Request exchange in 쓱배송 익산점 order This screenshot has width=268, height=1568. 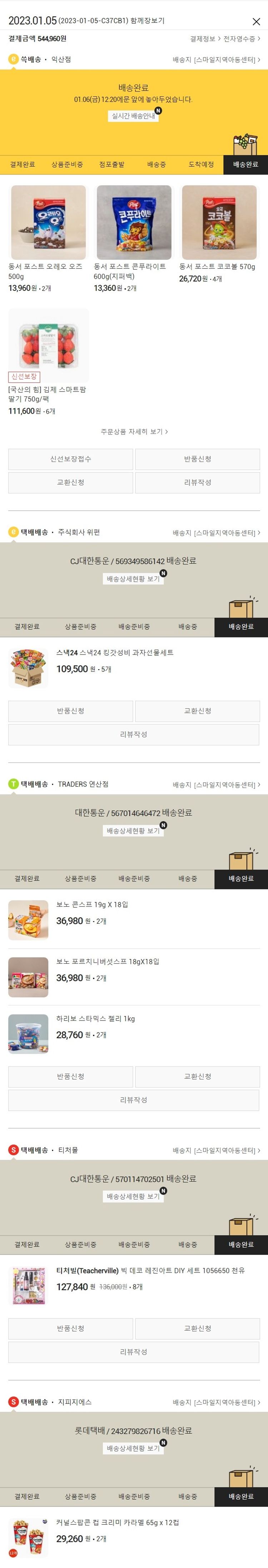(x=71, y=483)
